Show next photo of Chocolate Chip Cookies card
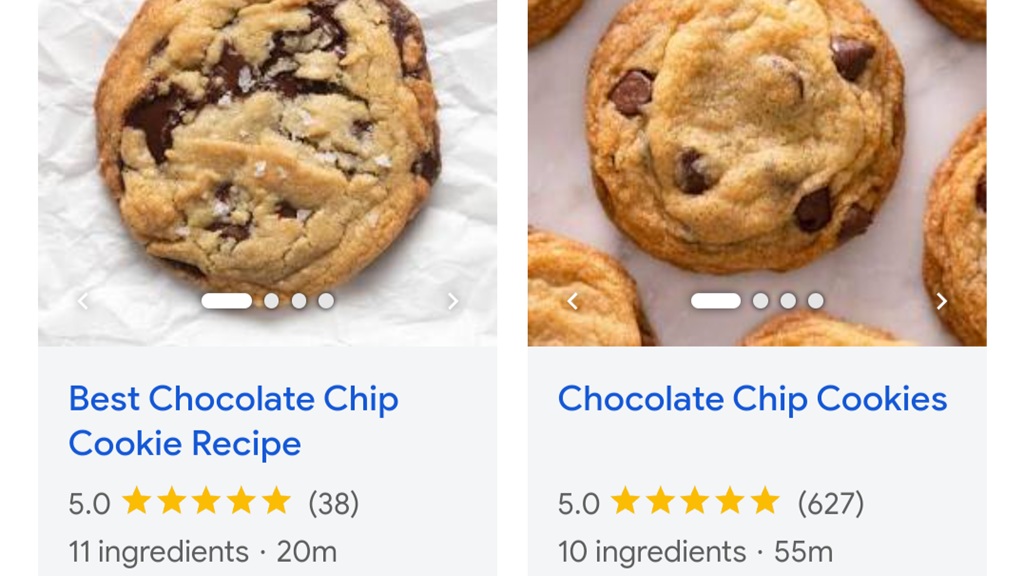 941,301
